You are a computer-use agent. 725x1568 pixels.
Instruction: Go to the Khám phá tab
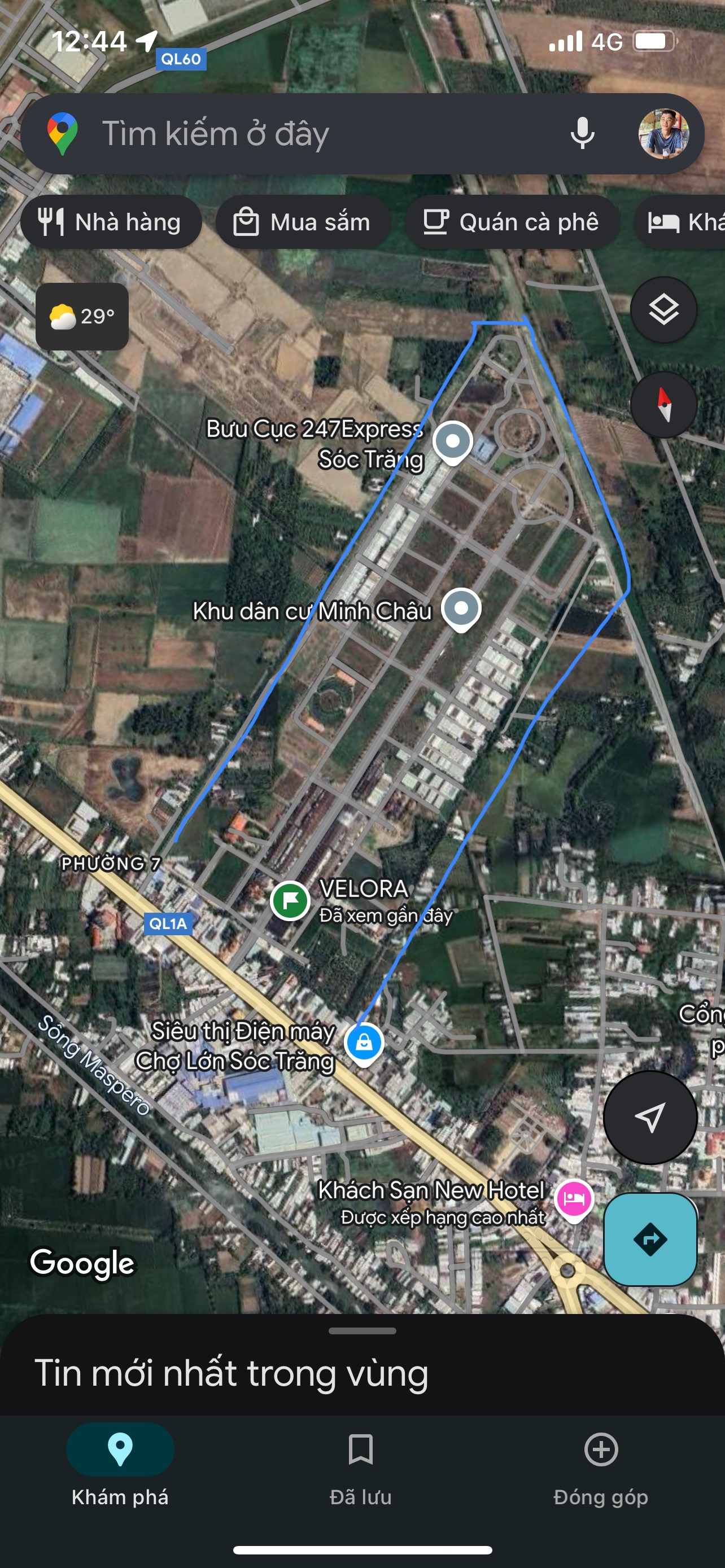point(120,1466)
